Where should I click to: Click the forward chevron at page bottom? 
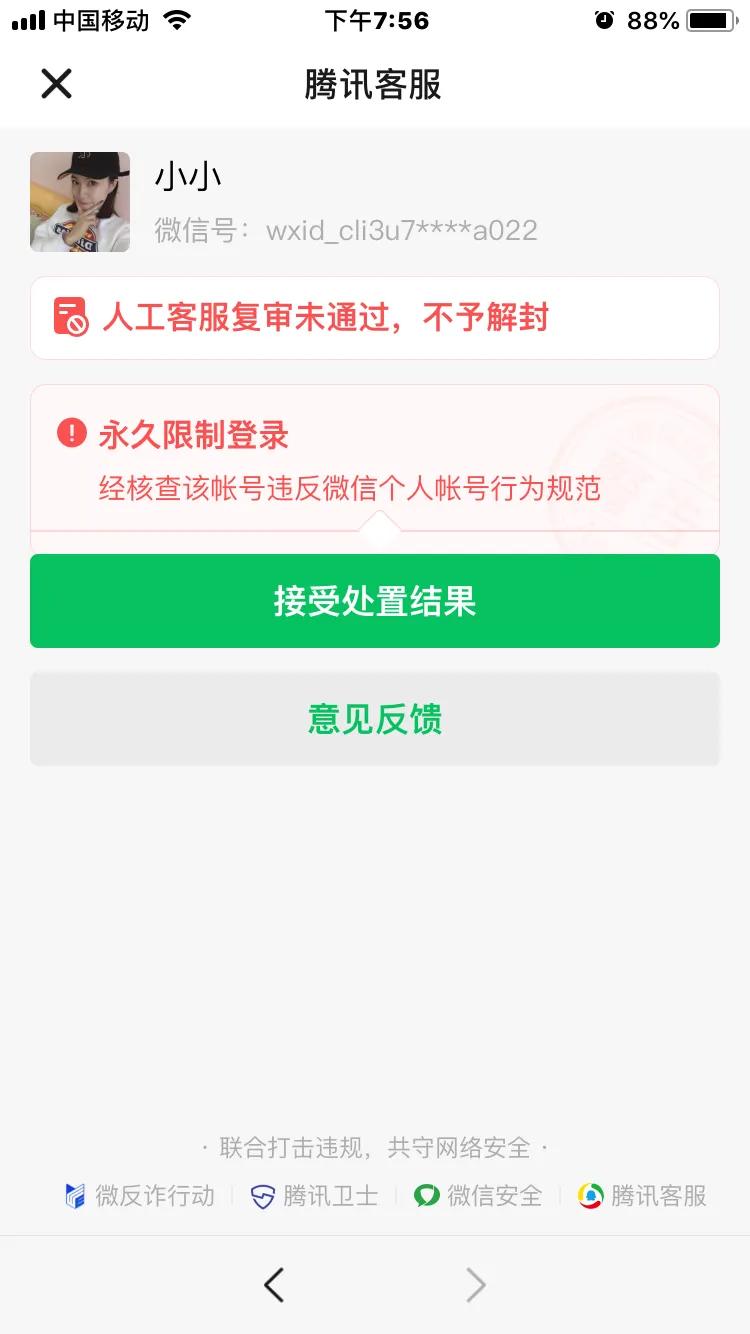tap(476, 1285)
